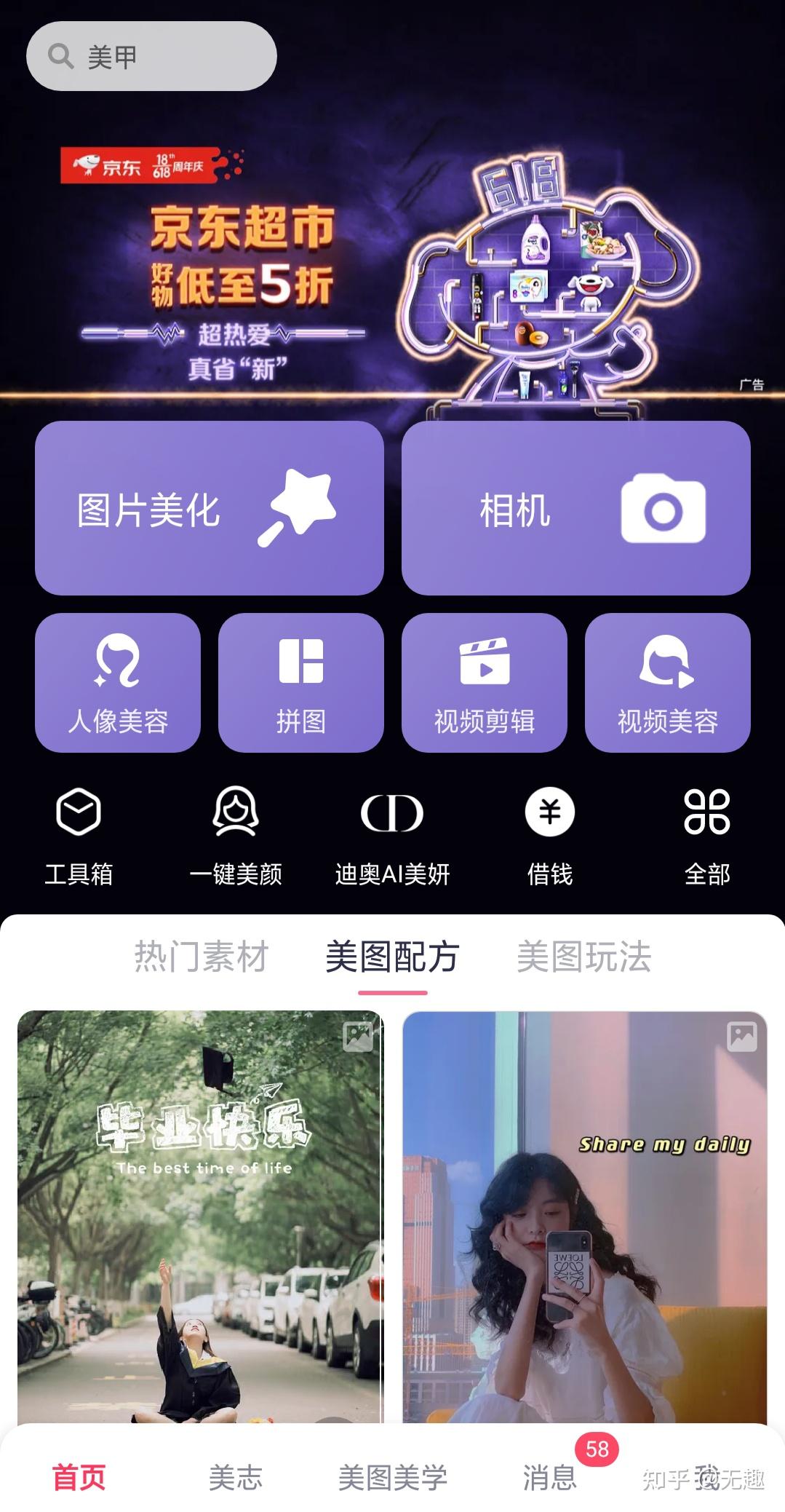The image size is (785, 1512).
Task: Open the 毕业快乐 recipe card
Action: pyautogui.click(x=201, y=1217)
